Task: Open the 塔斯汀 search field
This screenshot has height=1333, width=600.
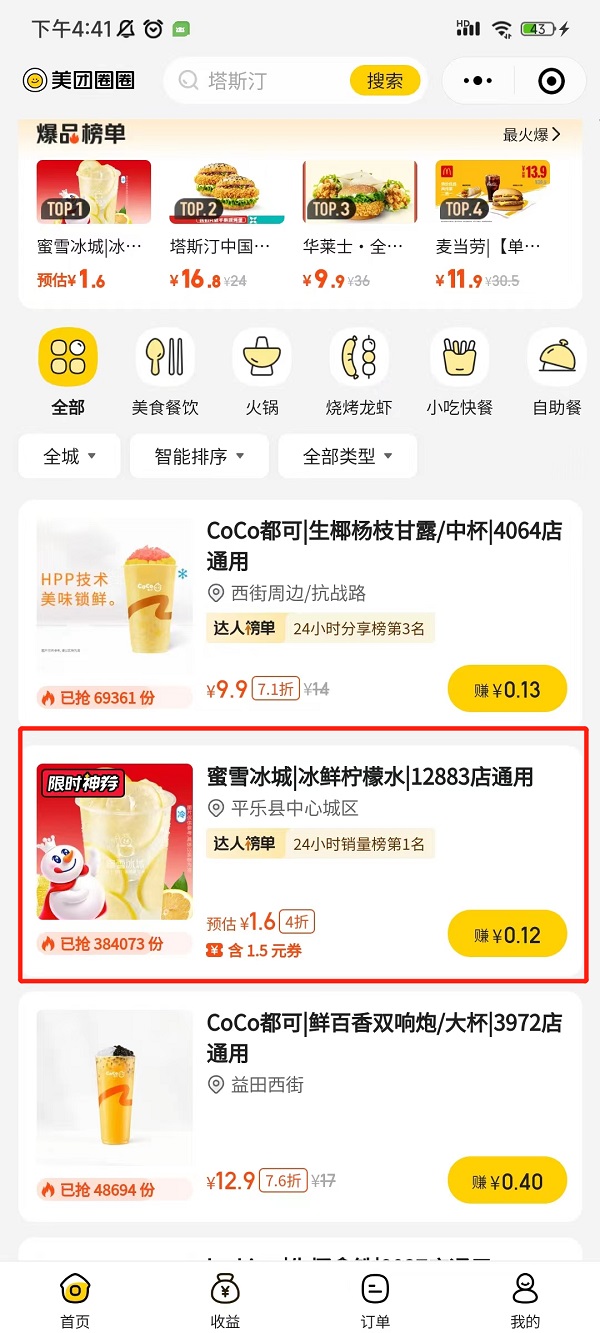Action: [x=260, y=81]
